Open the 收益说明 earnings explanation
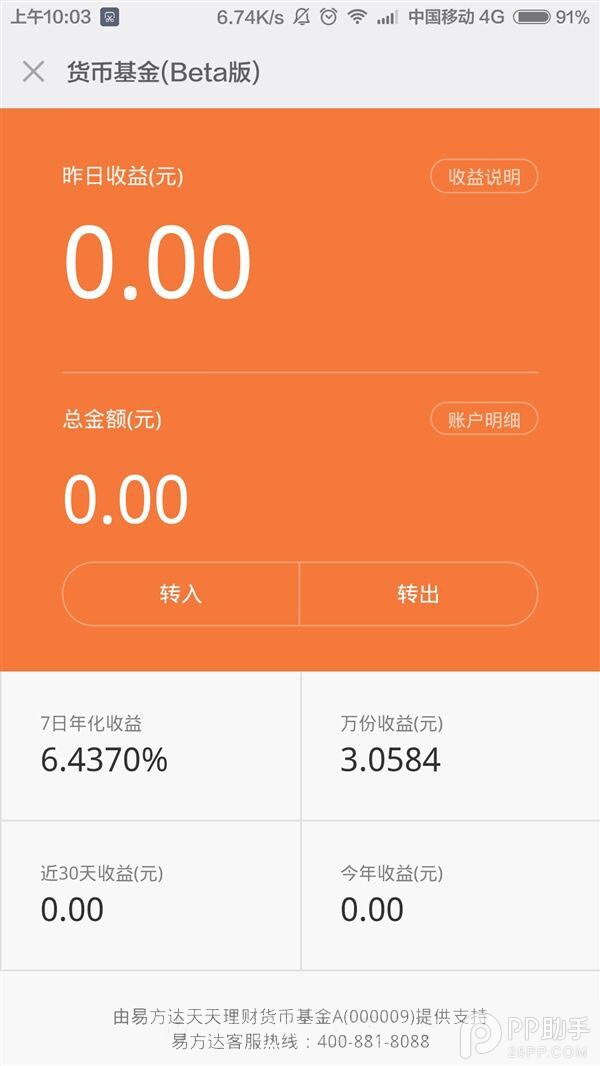 [x=484, y=177]
